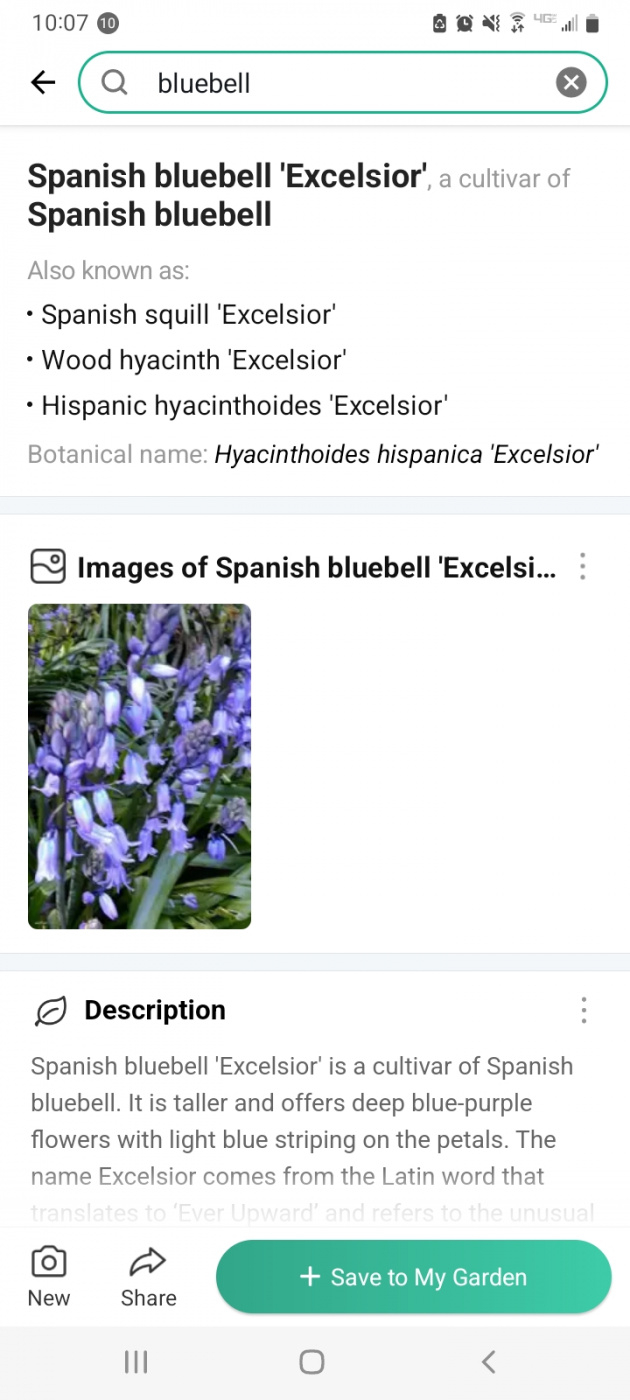The width and height of the screenshot is (630, 1400).
Task: Open the recent apps view
Action: coord(136,1361)
